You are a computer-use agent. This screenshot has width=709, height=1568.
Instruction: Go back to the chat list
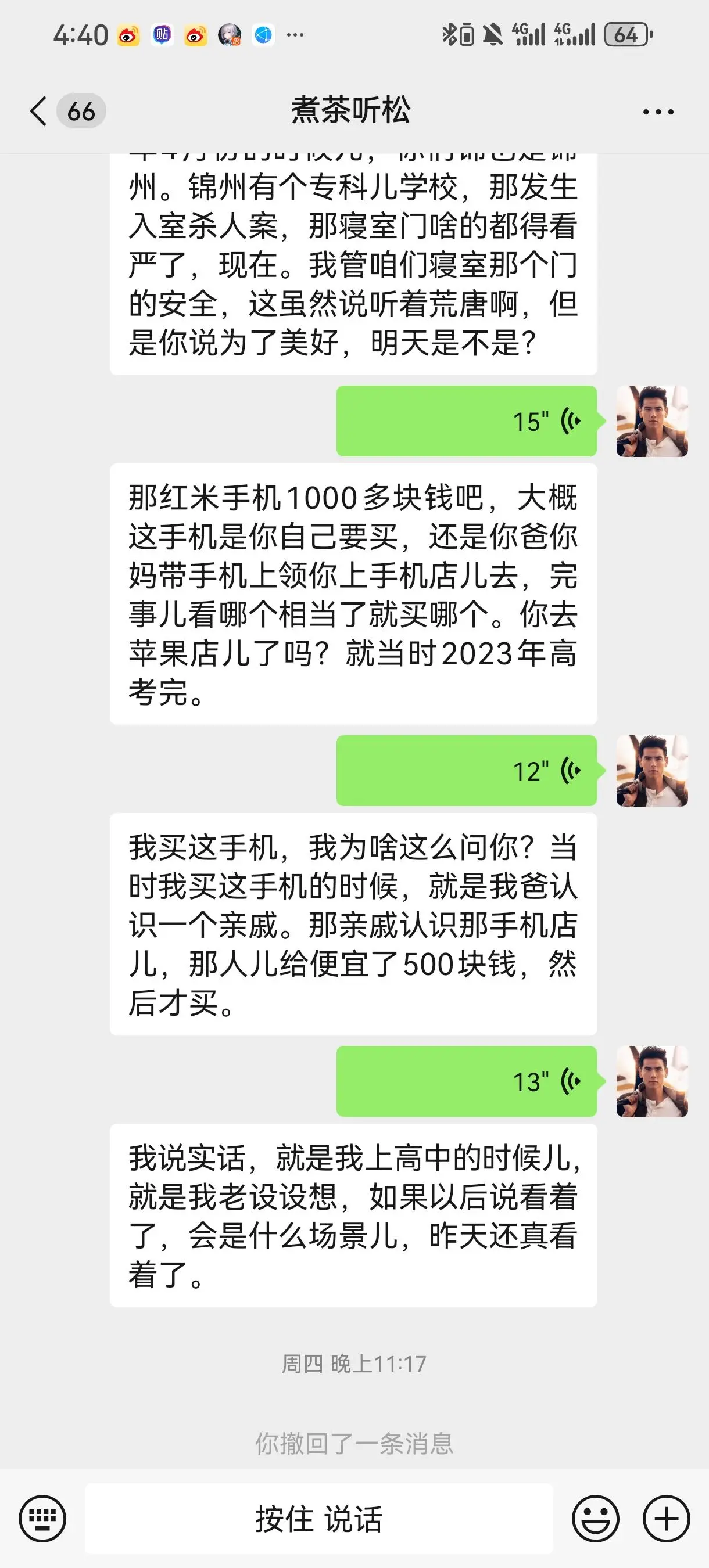(39, 112)
